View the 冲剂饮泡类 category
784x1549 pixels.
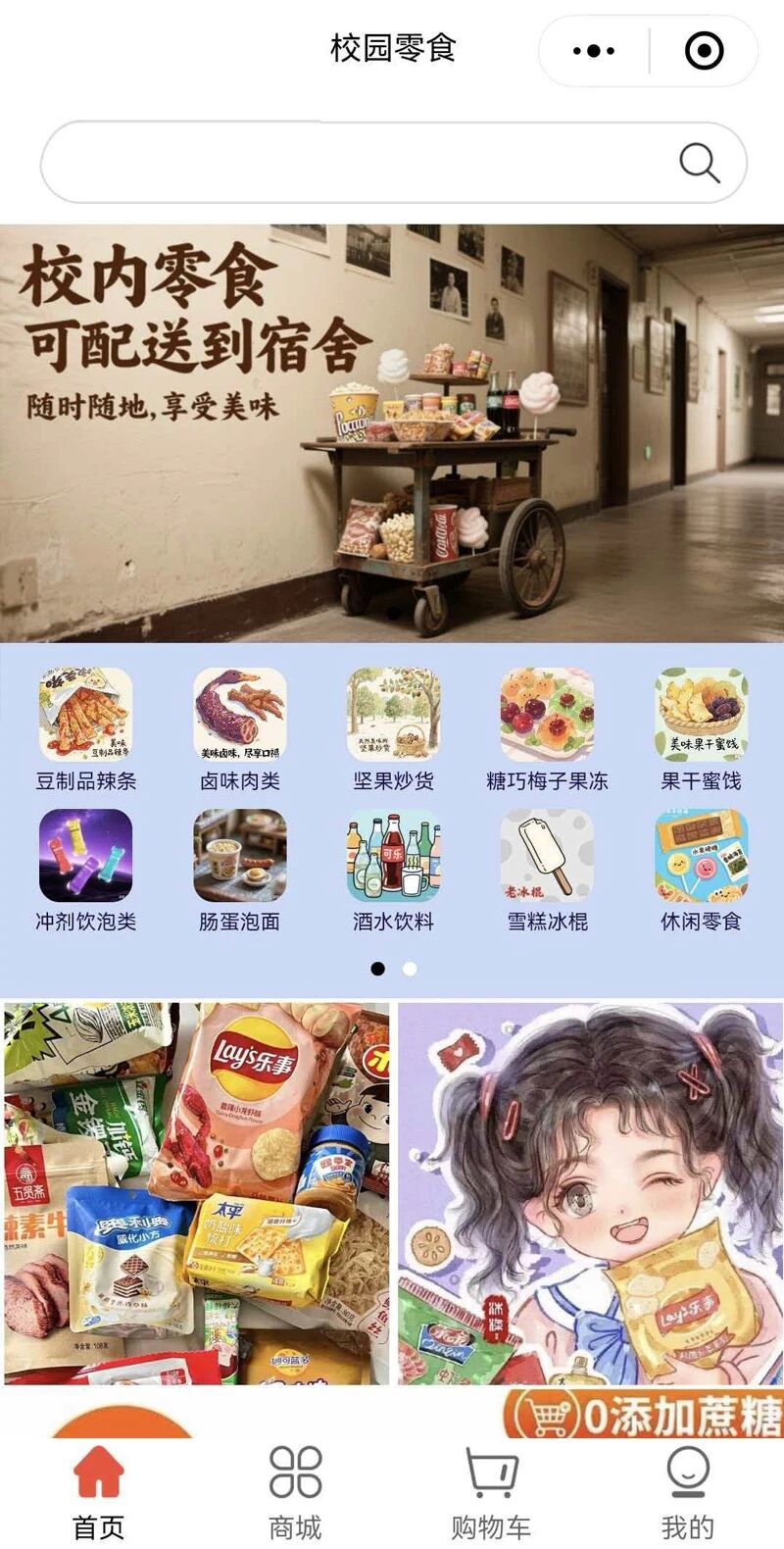coord(86,871)
